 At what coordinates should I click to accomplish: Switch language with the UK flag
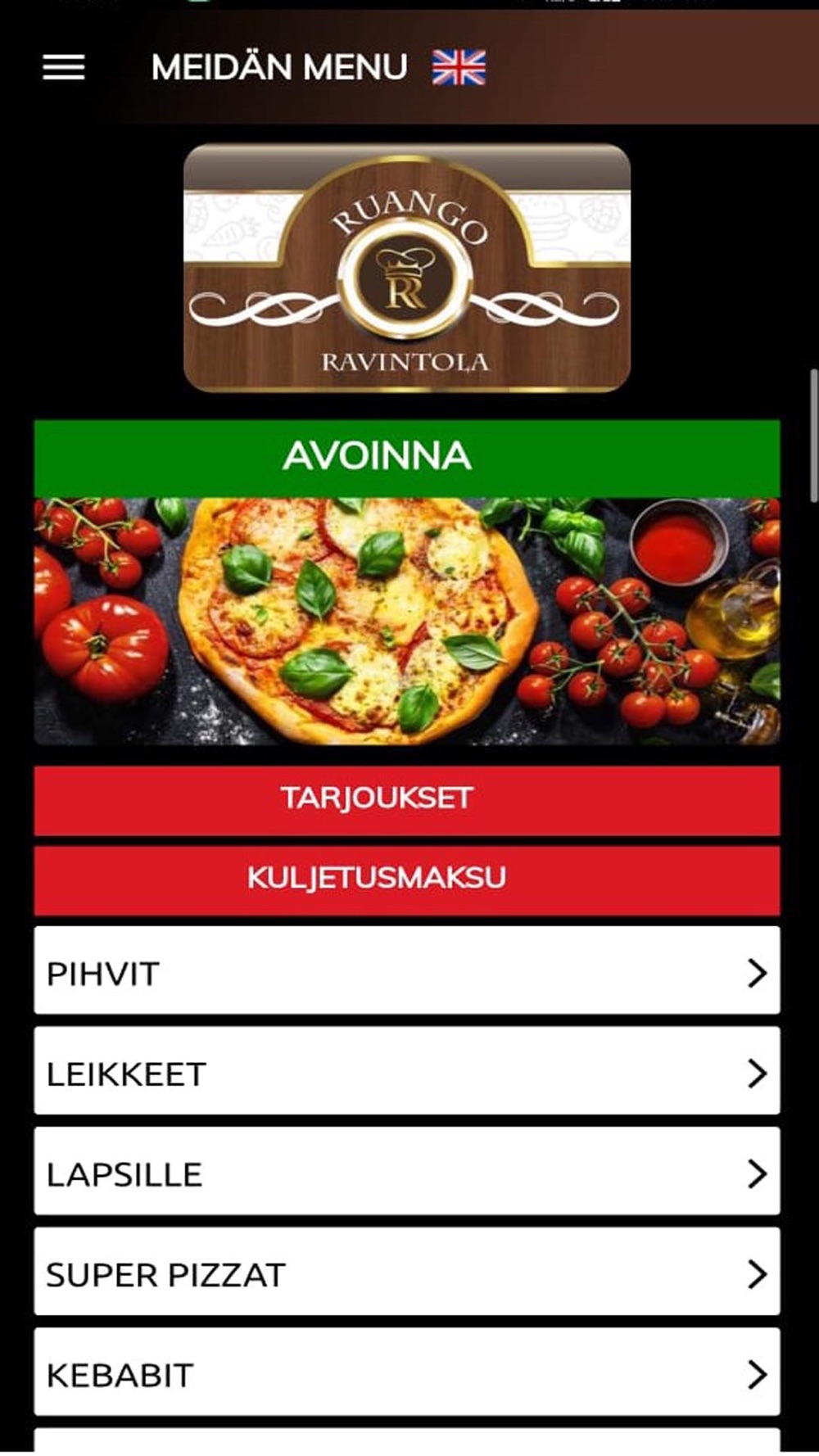point(459,67)
